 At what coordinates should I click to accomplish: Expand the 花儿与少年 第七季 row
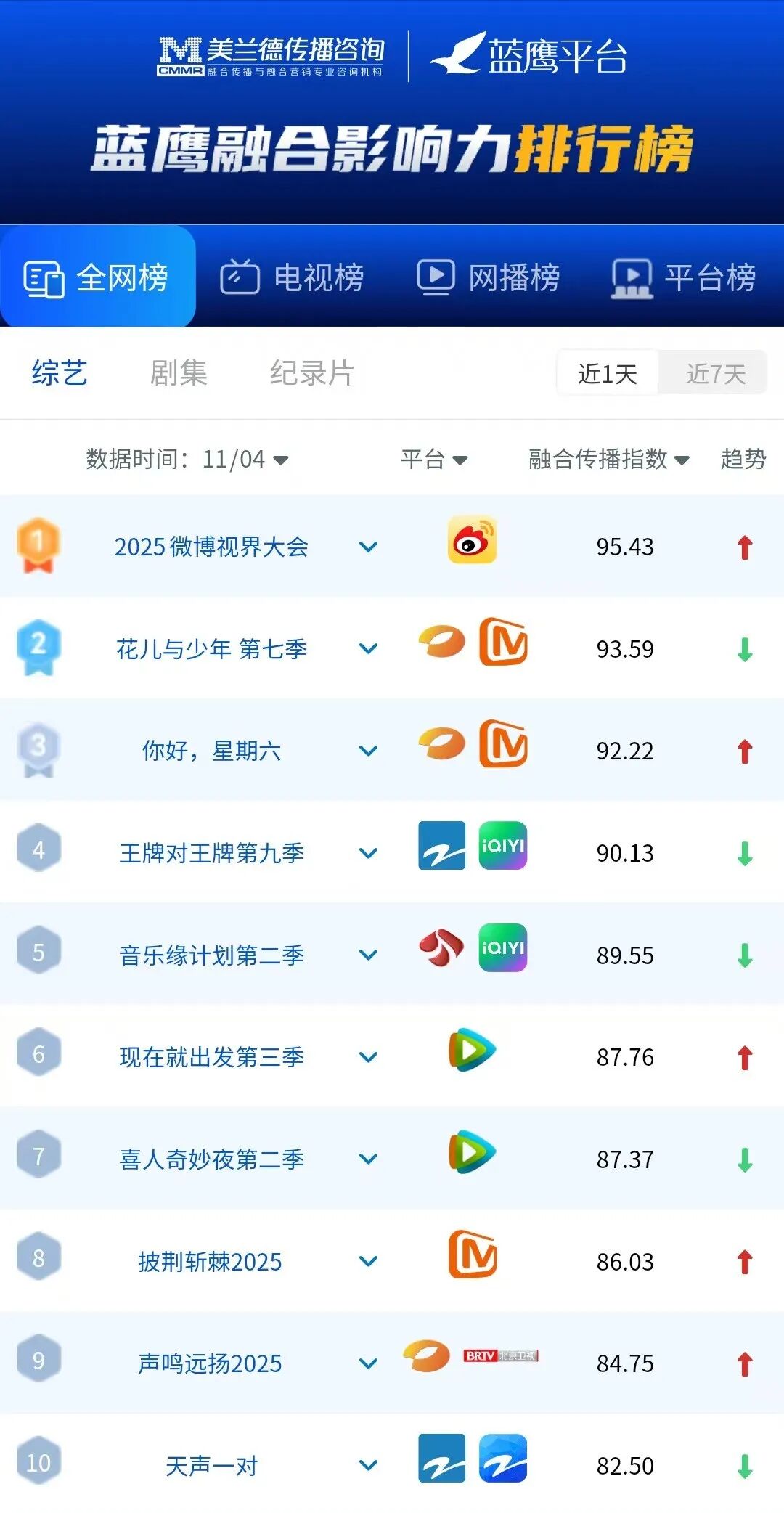tap(369, 648)
